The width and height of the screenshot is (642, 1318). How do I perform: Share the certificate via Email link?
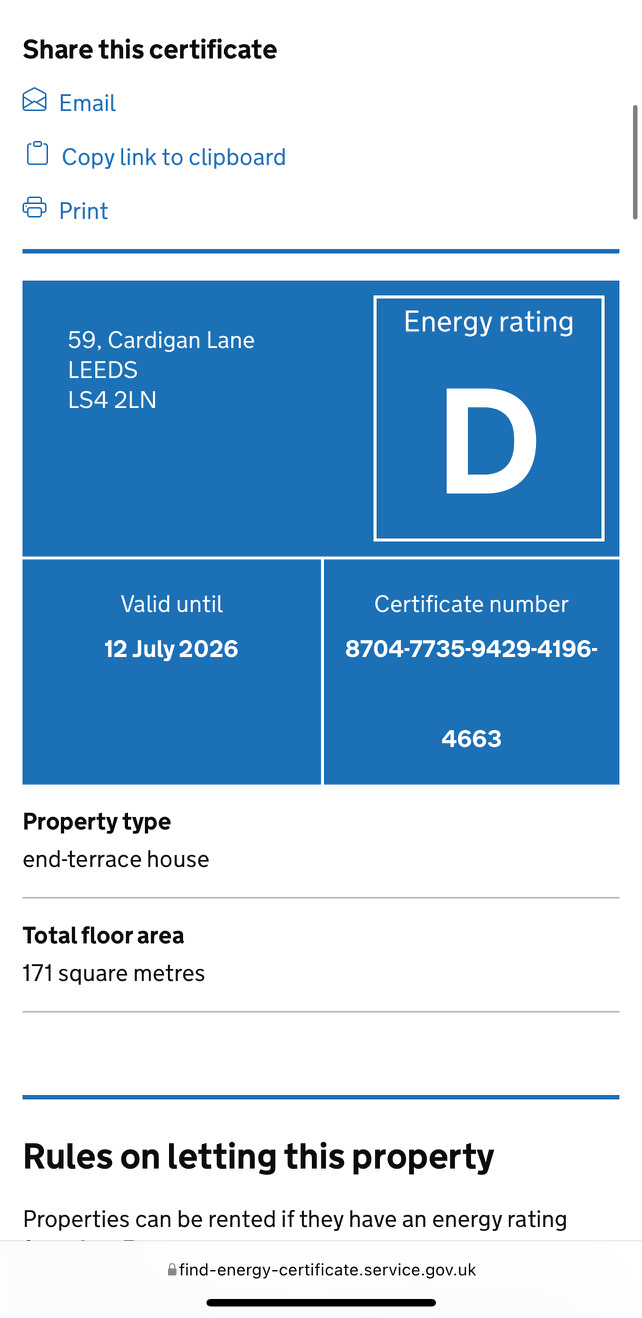(x=87, y=103)
